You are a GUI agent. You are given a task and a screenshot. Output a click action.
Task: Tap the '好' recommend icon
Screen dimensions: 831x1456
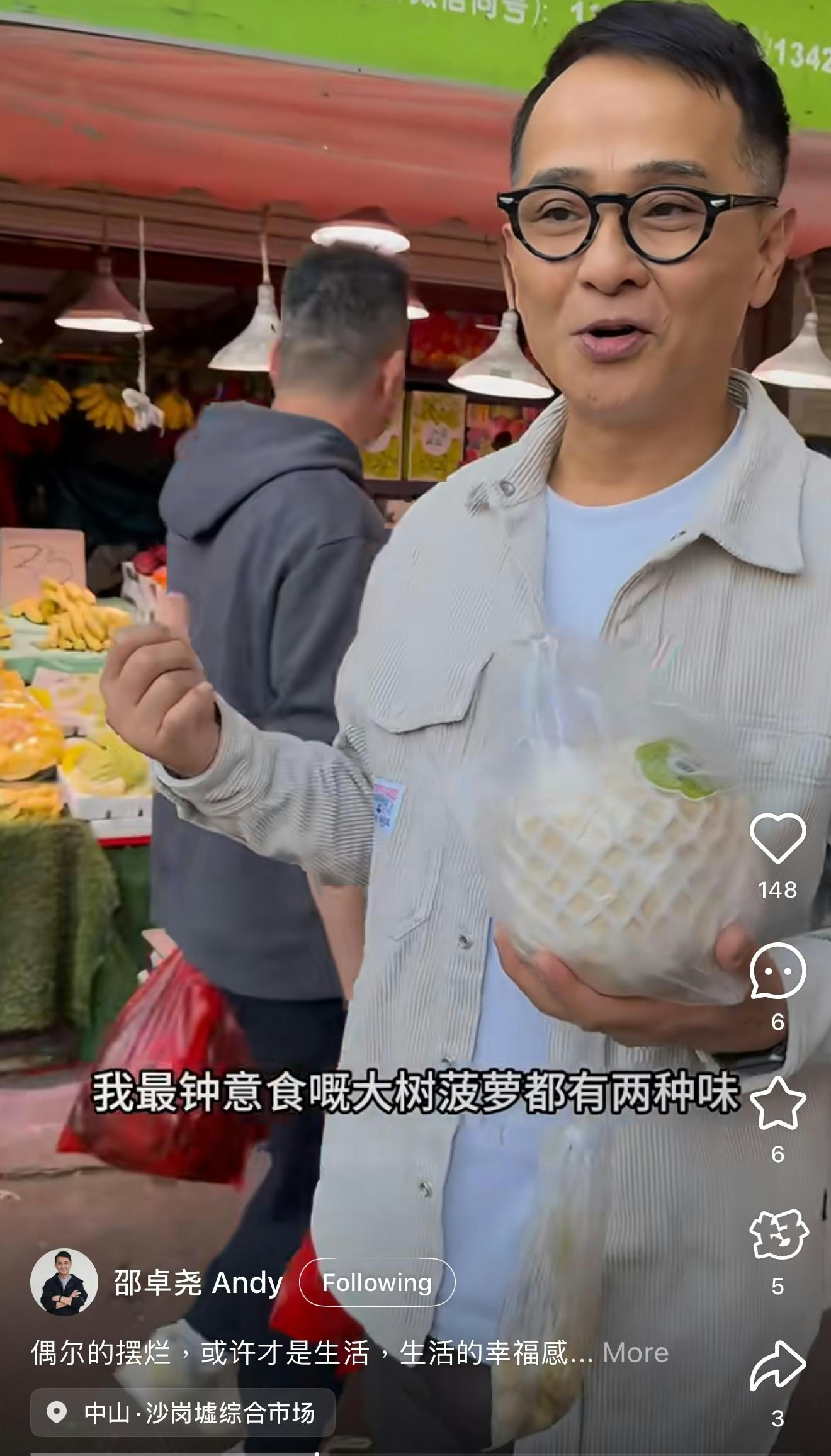point(778,1234)
